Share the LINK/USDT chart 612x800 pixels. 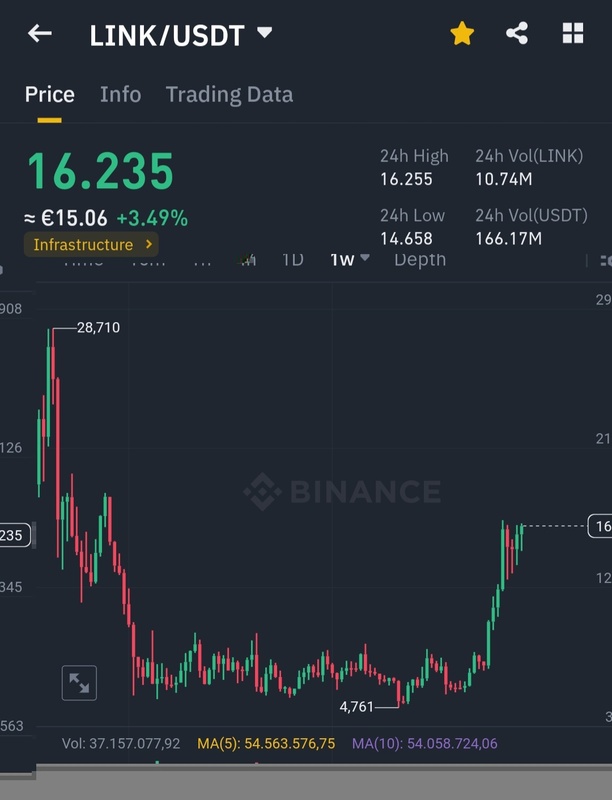[x=517, y=34]
